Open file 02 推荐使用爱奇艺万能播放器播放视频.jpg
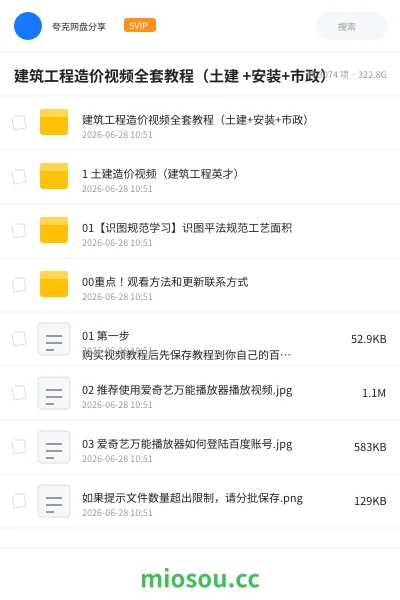The width and height of the screenshot is (400, 600). [x=200, y=393]
